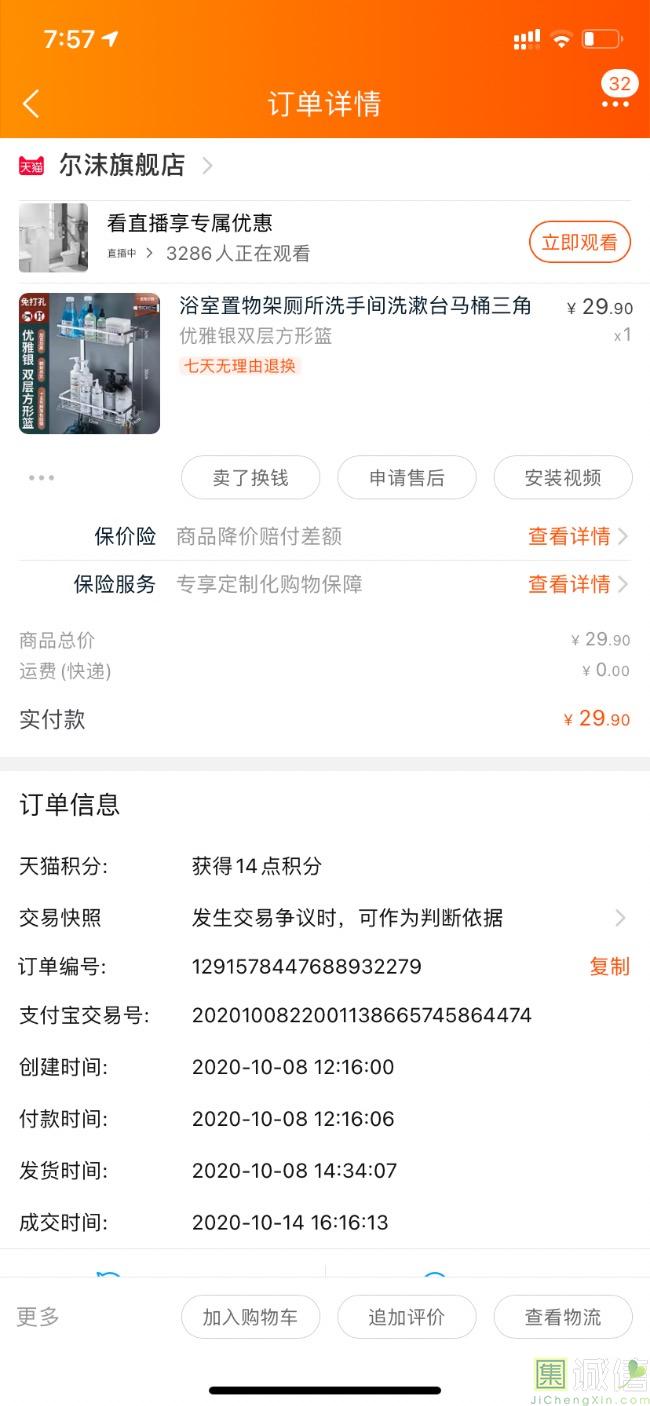Viewport: 650px width, 1406px height.
Task: Tap 追加评价 to add review
Action: tap(406, 1317)
